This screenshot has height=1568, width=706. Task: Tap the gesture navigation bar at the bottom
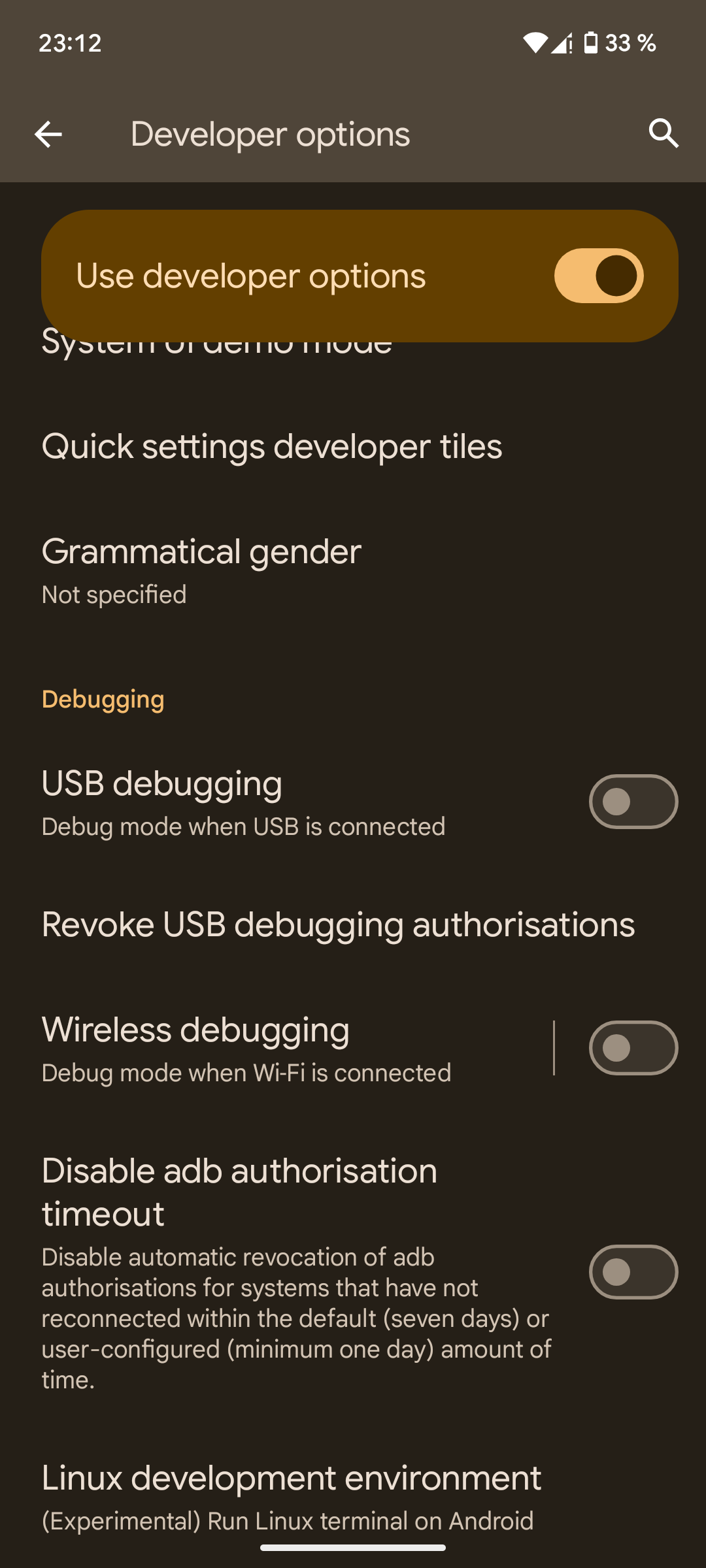pos(353,1547)
